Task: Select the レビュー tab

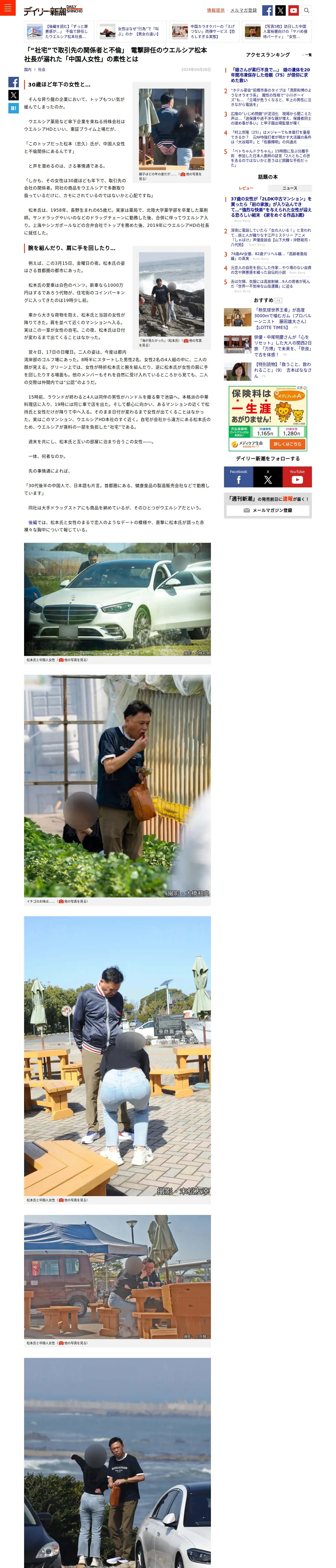Action: [246, 188]
